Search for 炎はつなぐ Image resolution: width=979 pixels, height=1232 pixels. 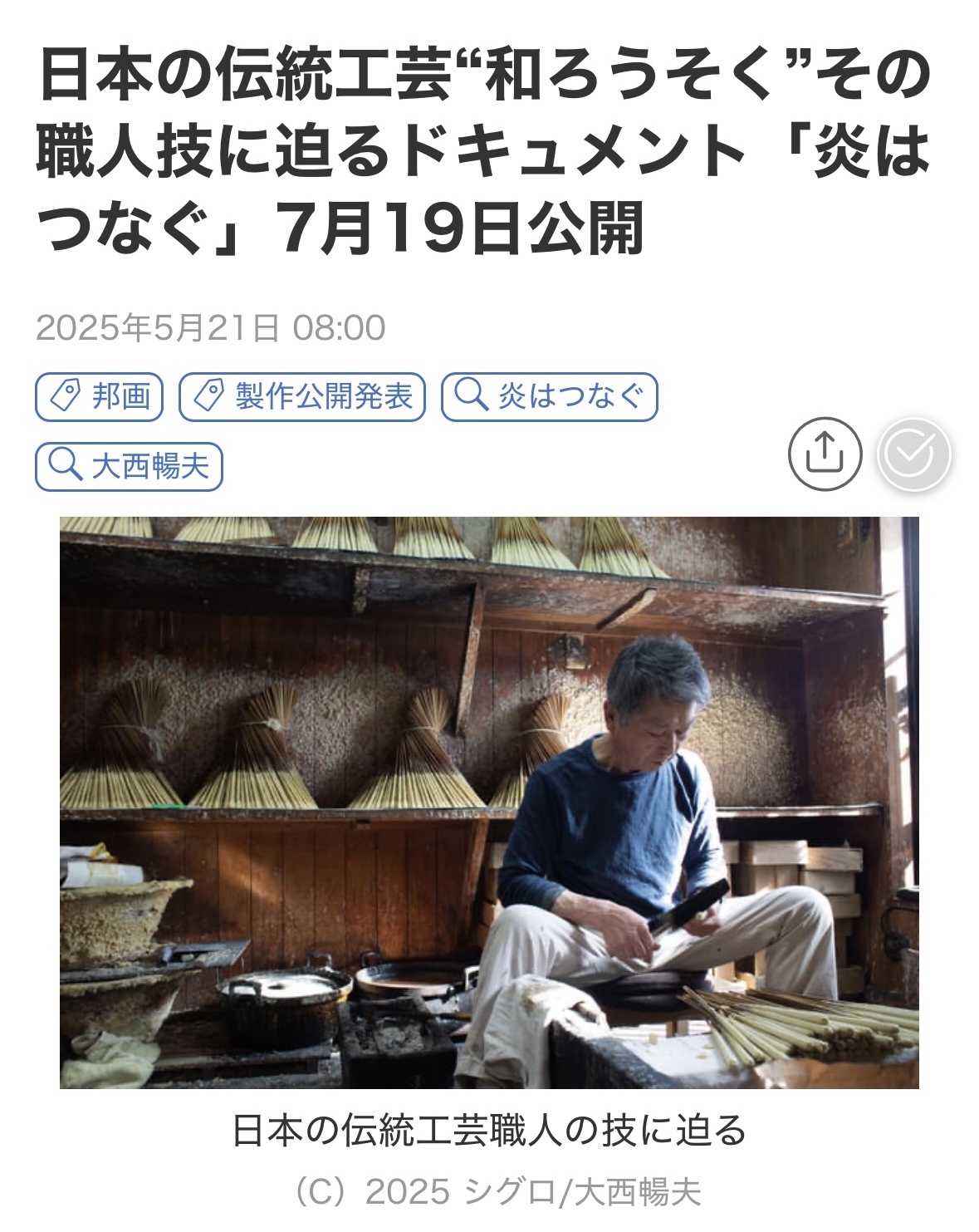[549, 397]
